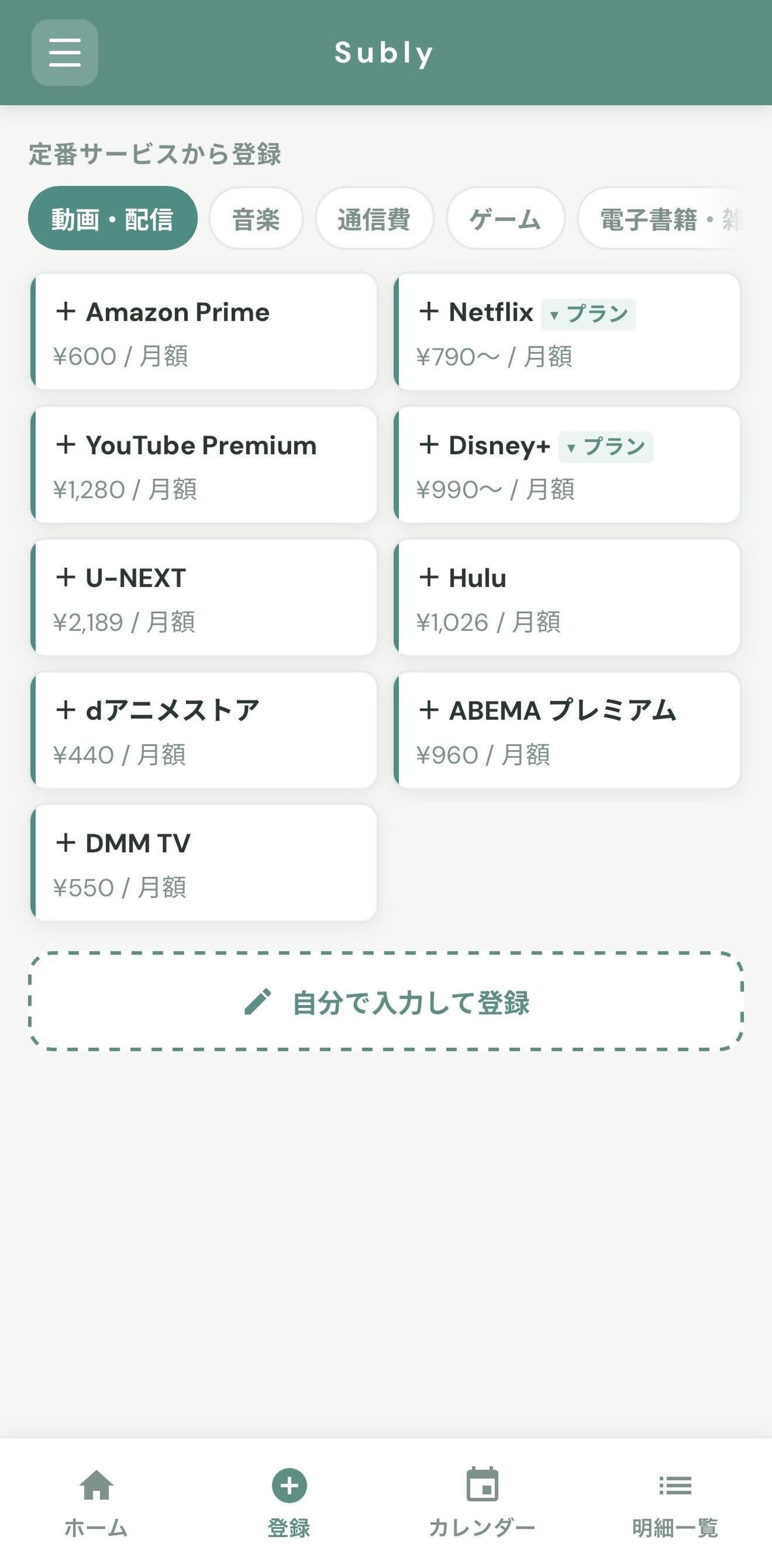Show the ゲーム category services

coord(505,219)
